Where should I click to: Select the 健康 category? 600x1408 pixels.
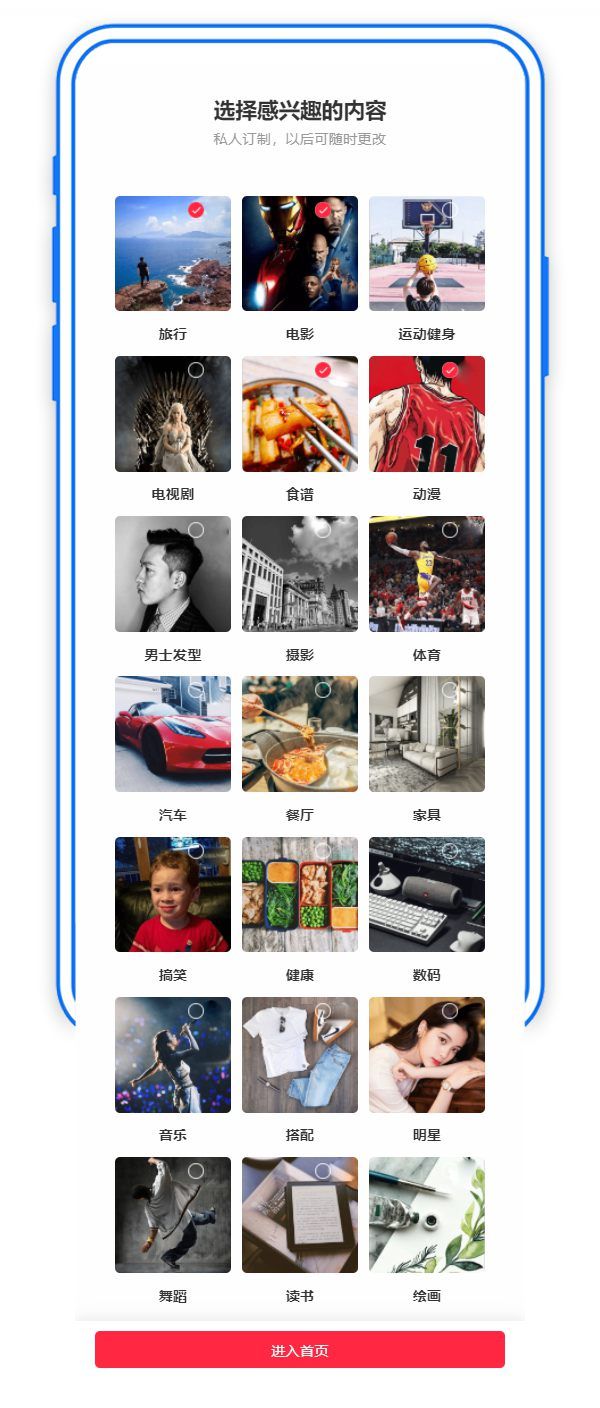click(300, 894)
